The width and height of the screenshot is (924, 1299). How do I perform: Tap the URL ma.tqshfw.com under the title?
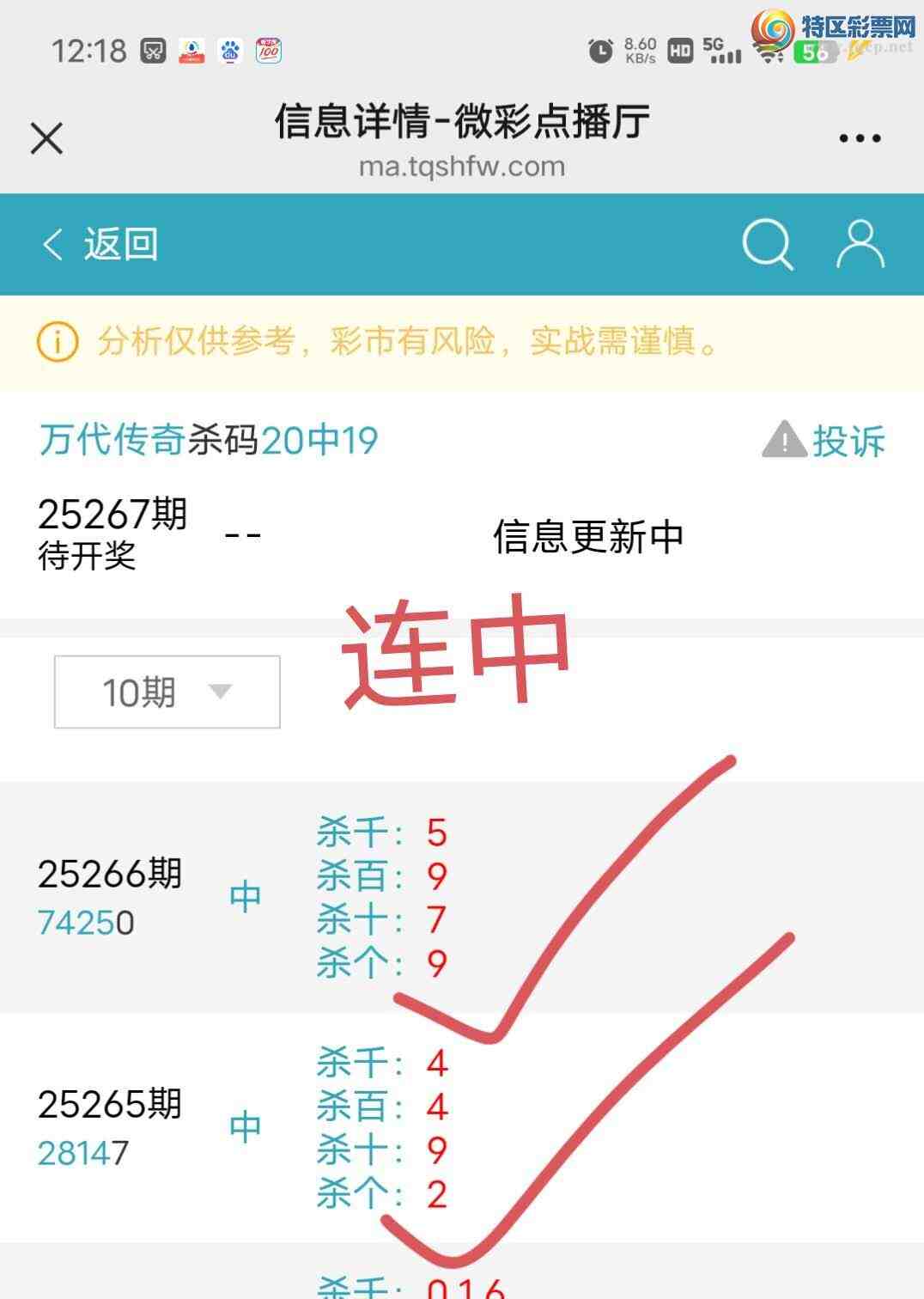click(462, 168)
